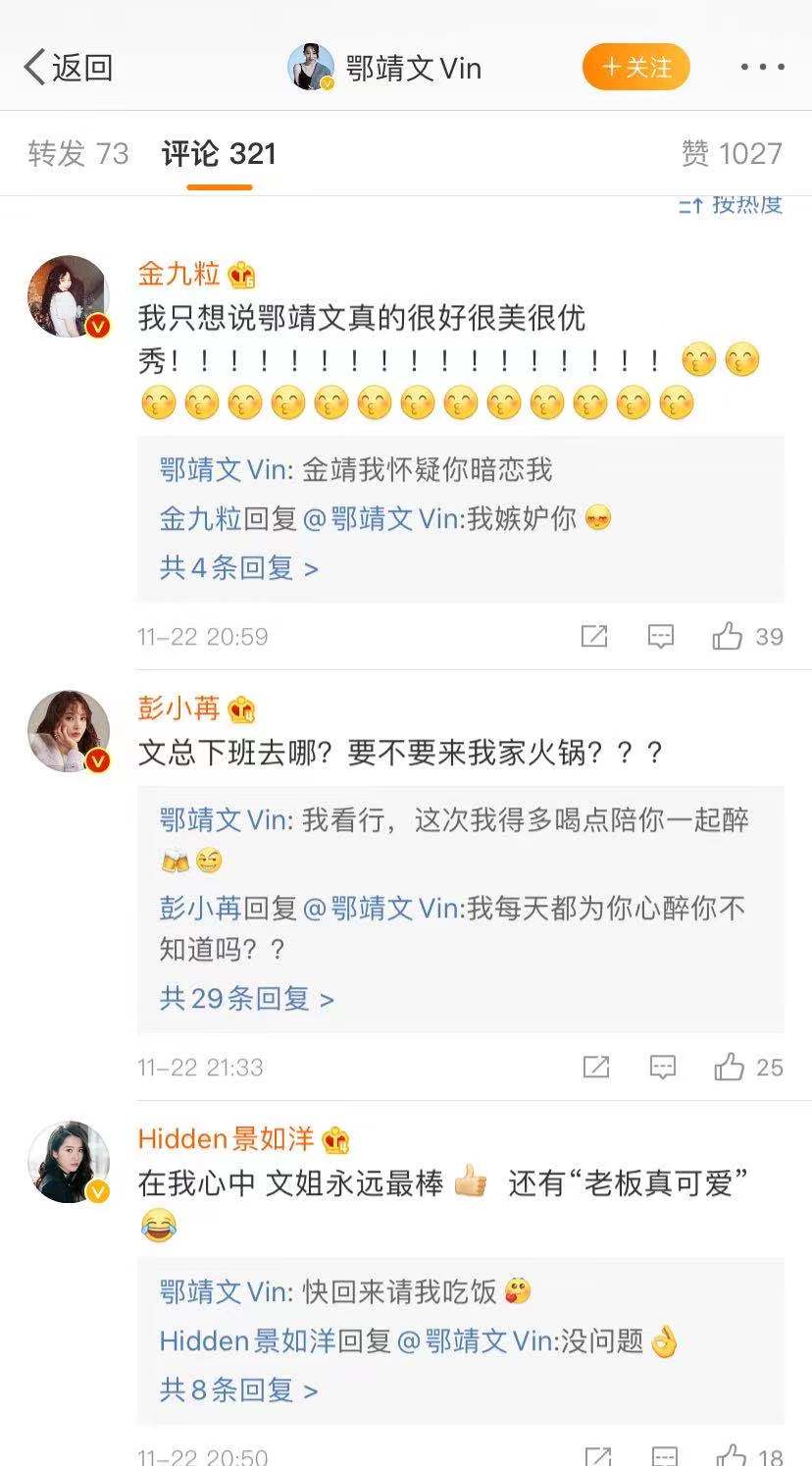Expand 共8条回复 under Hidden景如洋's comment
This screenshot has height=1466, width=812.
coord(238,1390)
